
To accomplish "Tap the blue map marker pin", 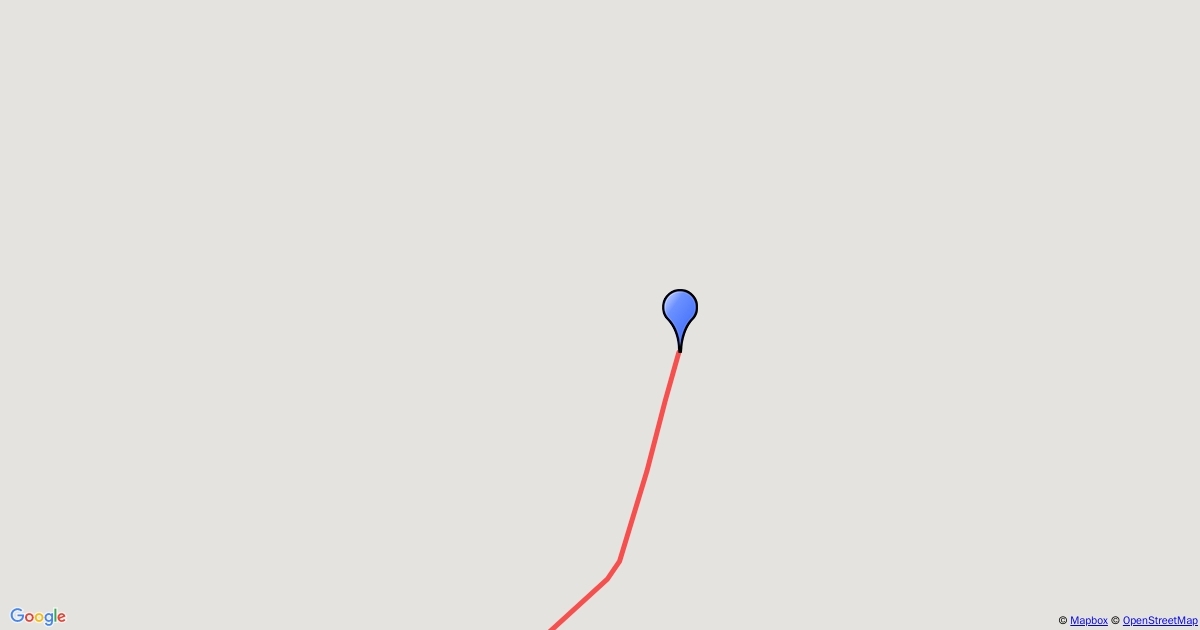I will [680, 311].
